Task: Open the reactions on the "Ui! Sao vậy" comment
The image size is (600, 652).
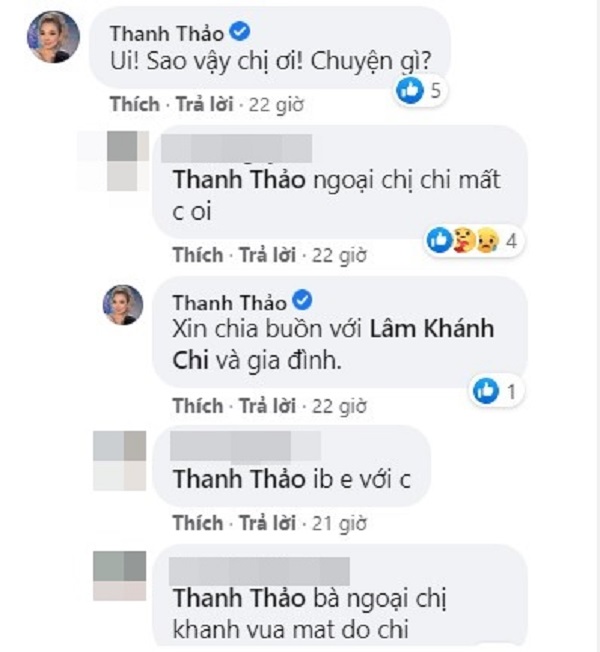Action: coord(421,91)
